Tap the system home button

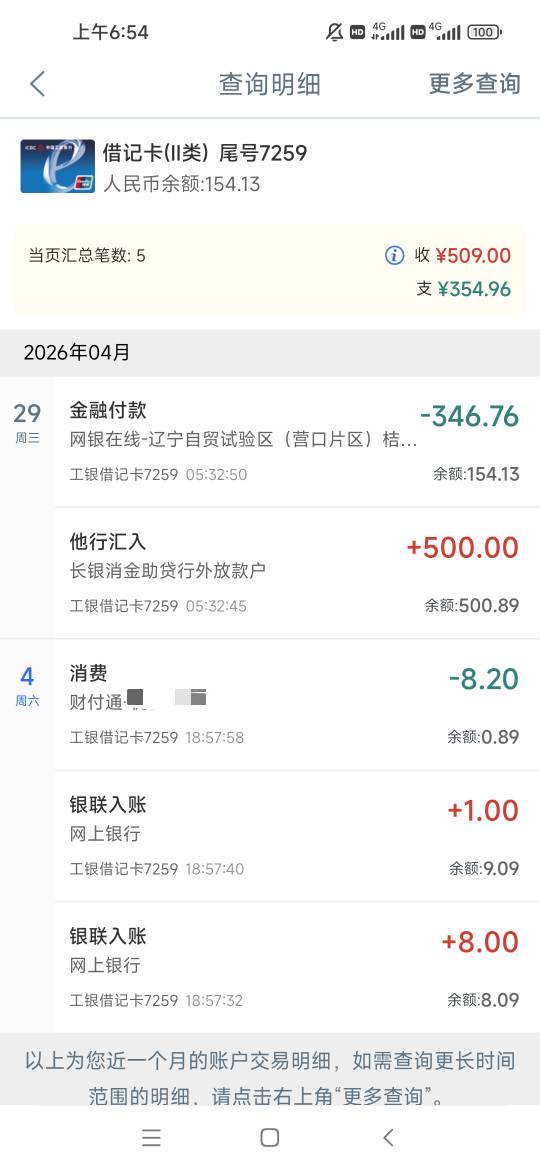click(x=269, y=1137)
